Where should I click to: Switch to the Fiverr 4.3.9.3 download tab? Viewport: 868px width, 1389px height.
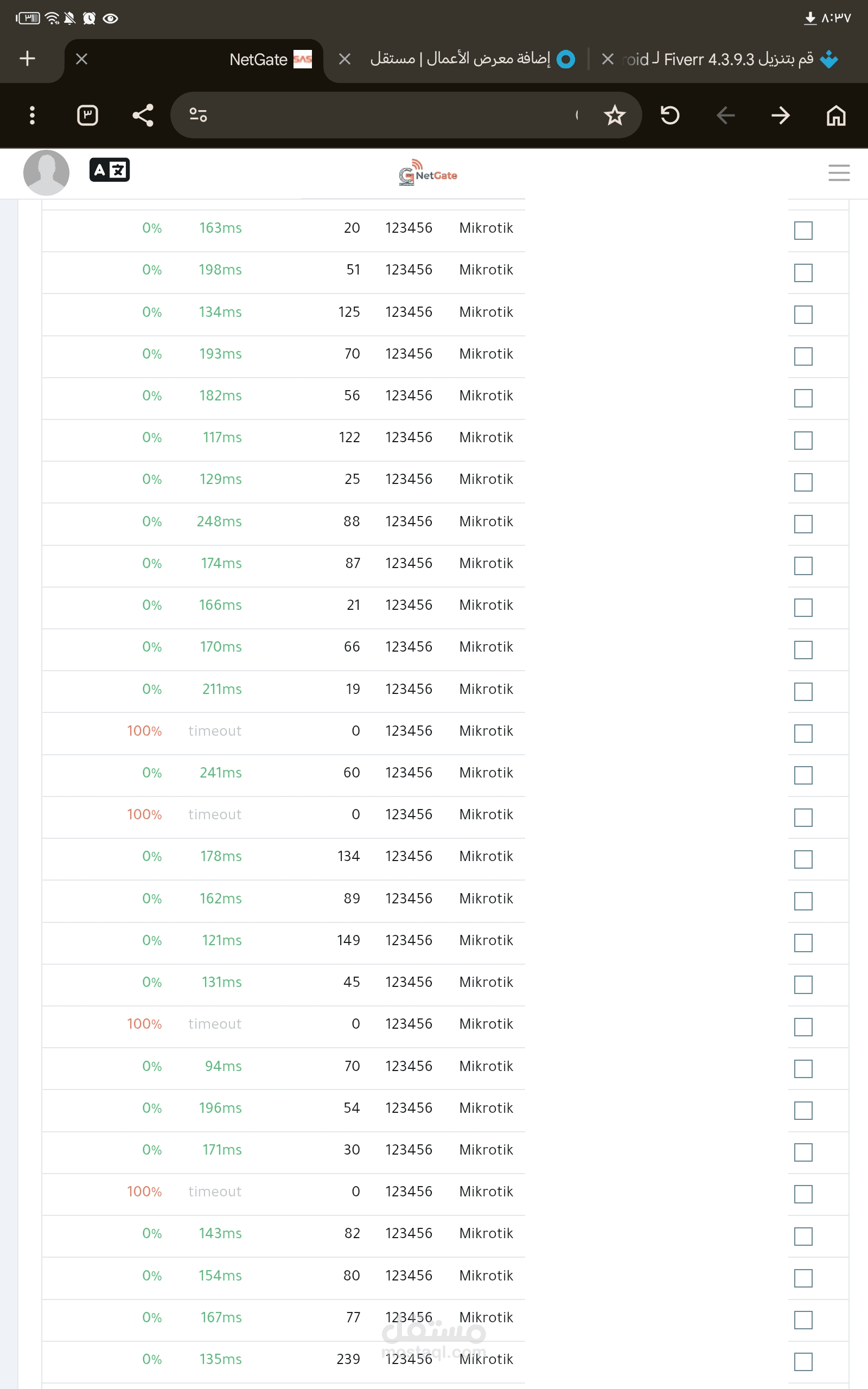(x=730, y=59)
